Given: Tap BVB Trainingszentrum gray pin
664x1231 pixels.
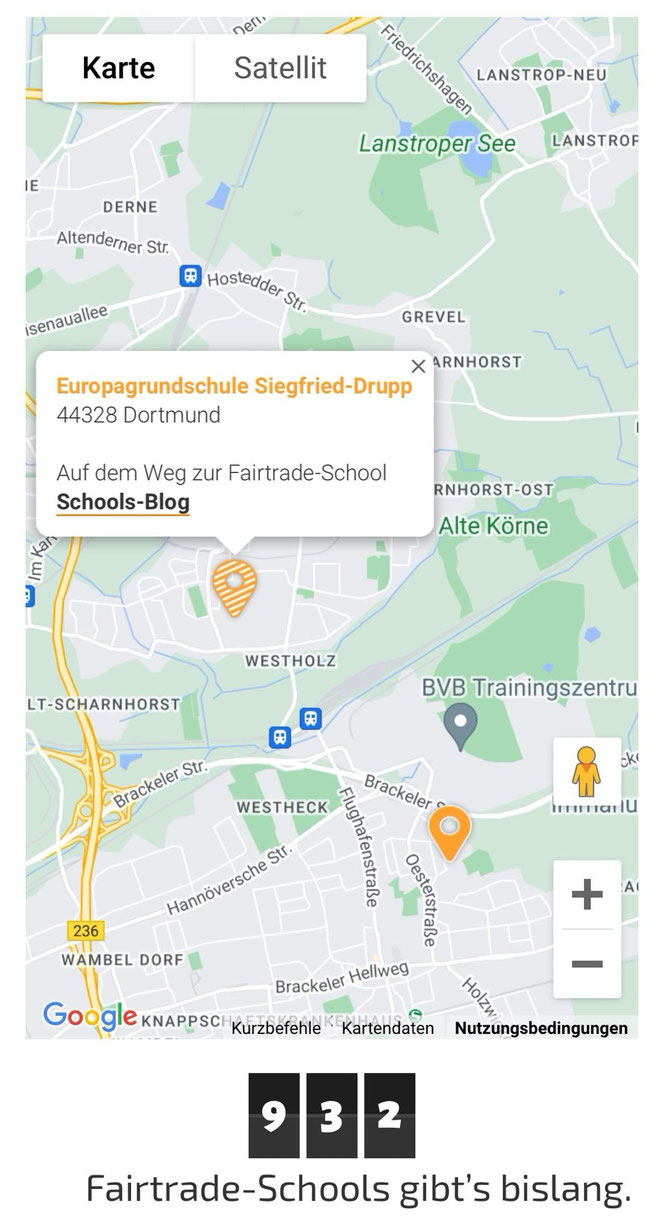Looking at the screenshot, I should click(x=460, y=724).
